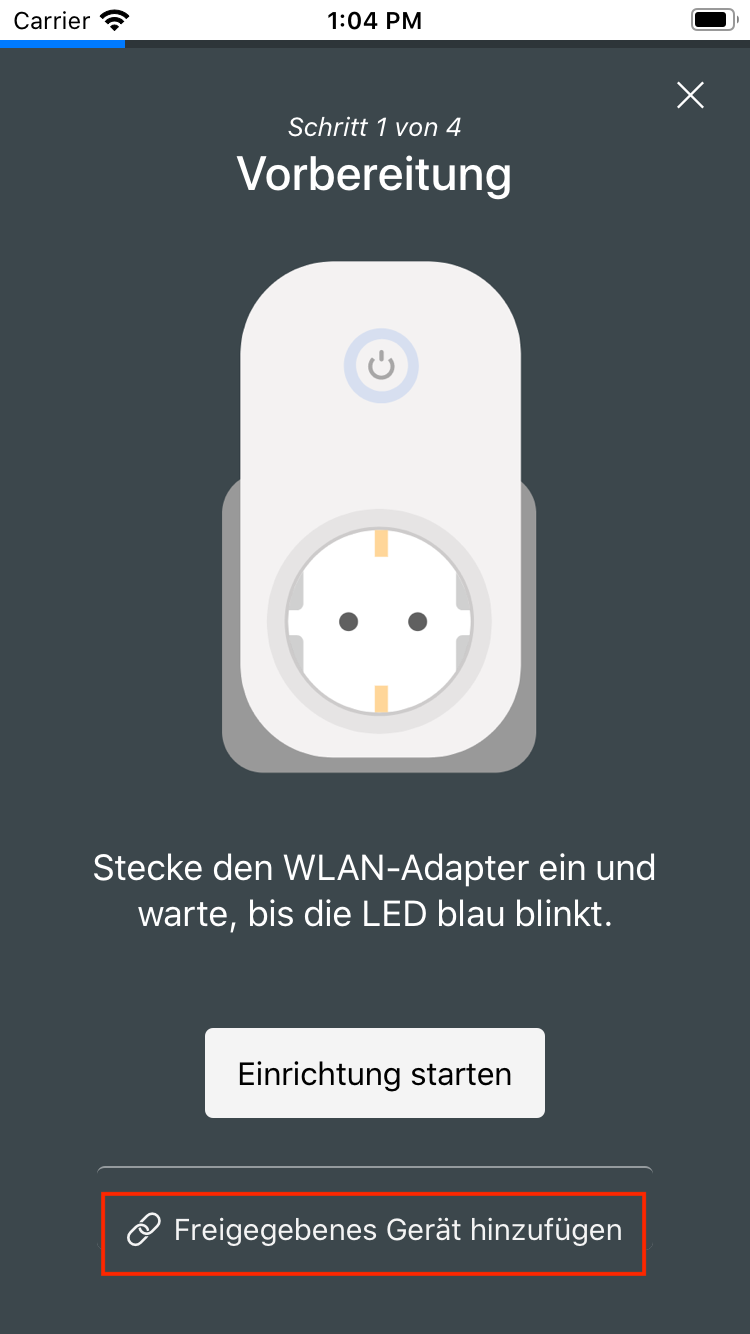Viewport: 750px width, 1334px height.
Task: Select Freigegebenes Gerät hinzufügen
Action: click(375, 1230)
